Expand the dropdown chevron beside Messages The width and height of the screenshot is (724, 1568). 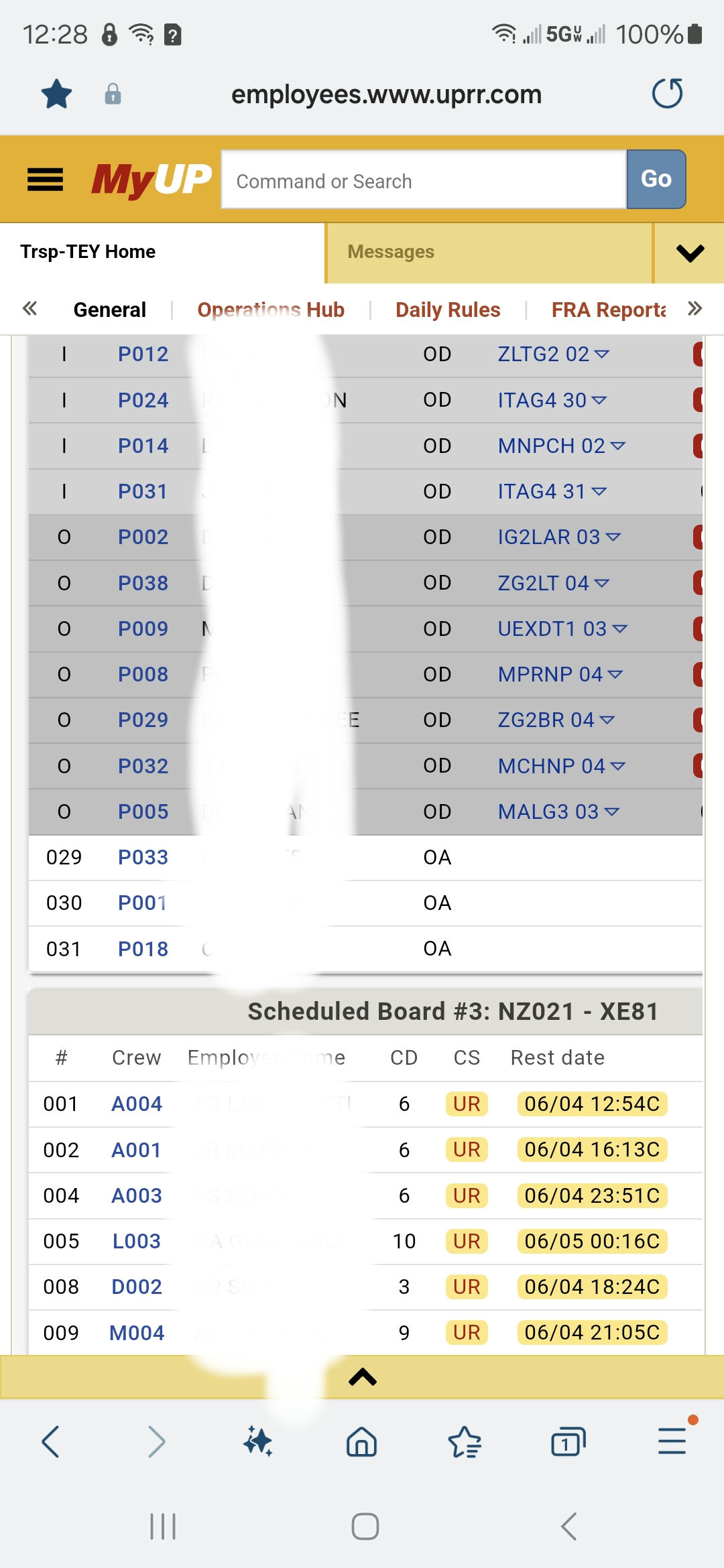click(690, 253)
